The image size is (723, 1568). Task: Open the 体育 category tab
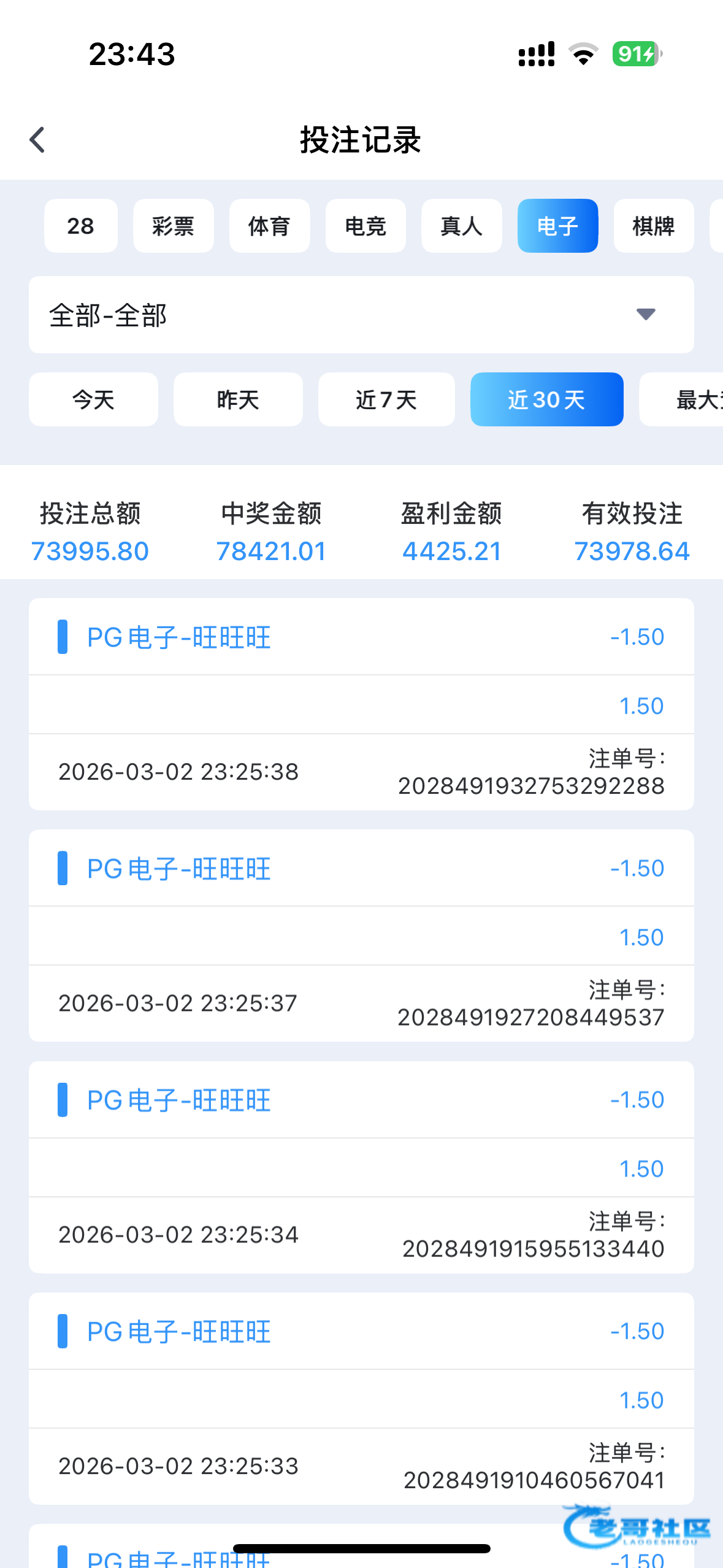click(269, 226)
